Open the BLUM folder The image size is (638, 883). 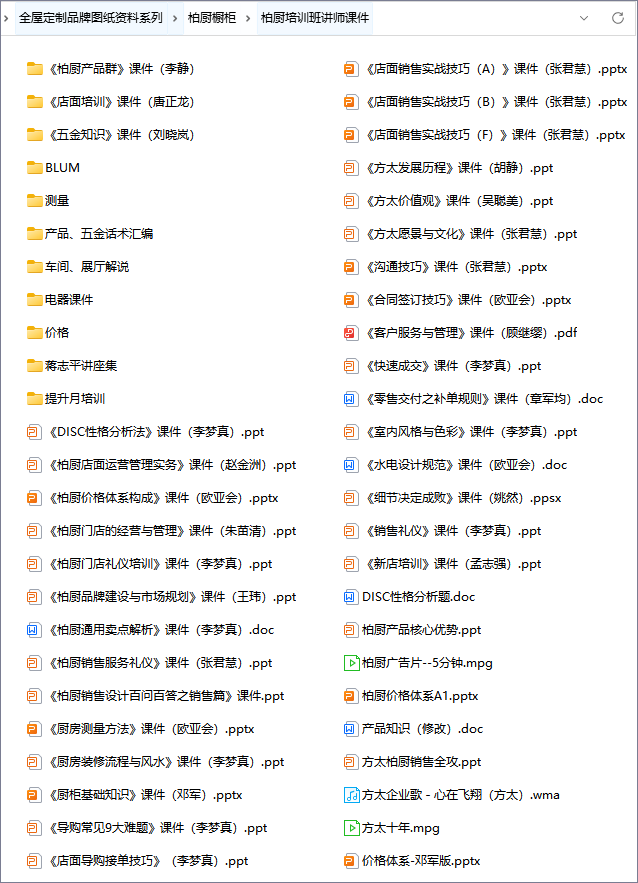click(x=62, y=168)
